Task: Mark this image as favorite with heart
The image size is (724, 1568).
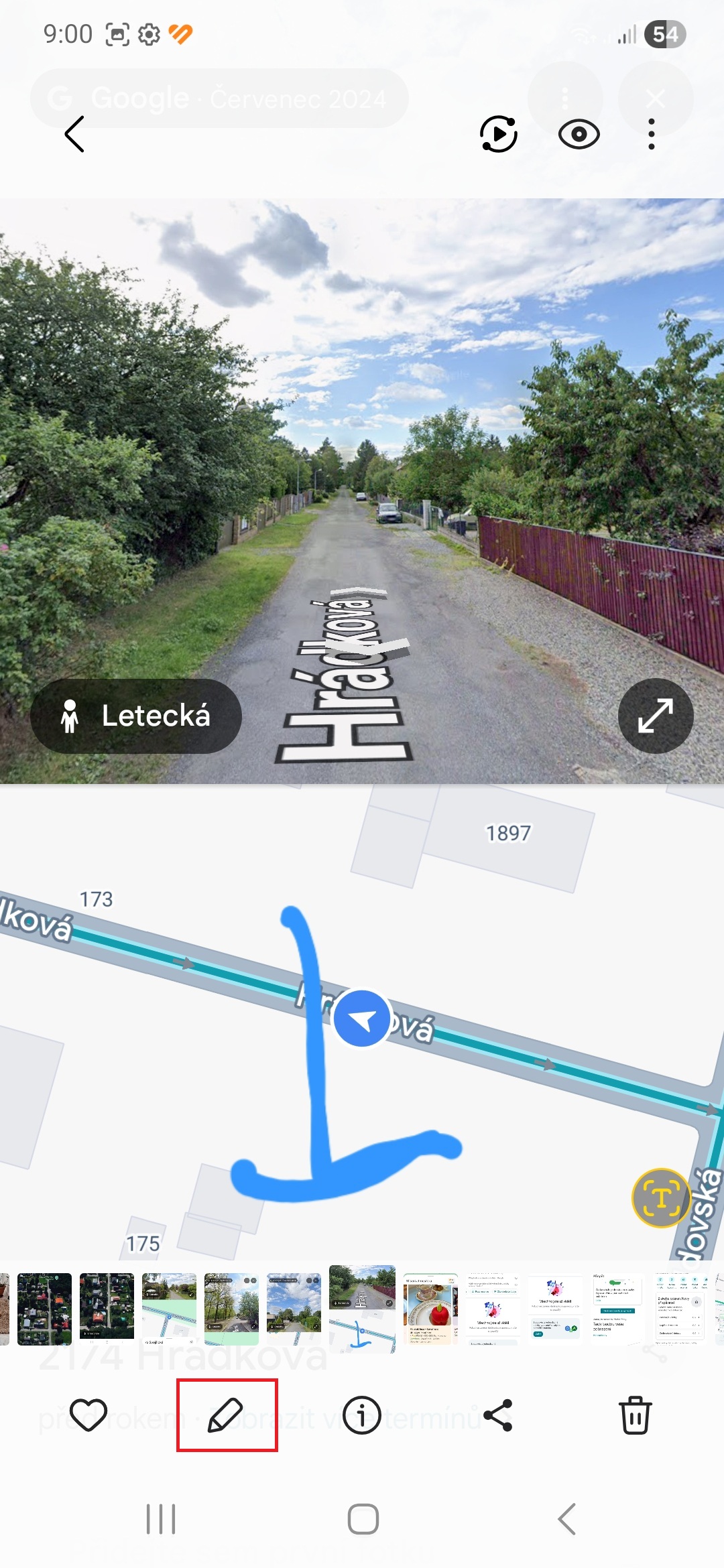Action: pyautogui.click(x=88, y=1415)
